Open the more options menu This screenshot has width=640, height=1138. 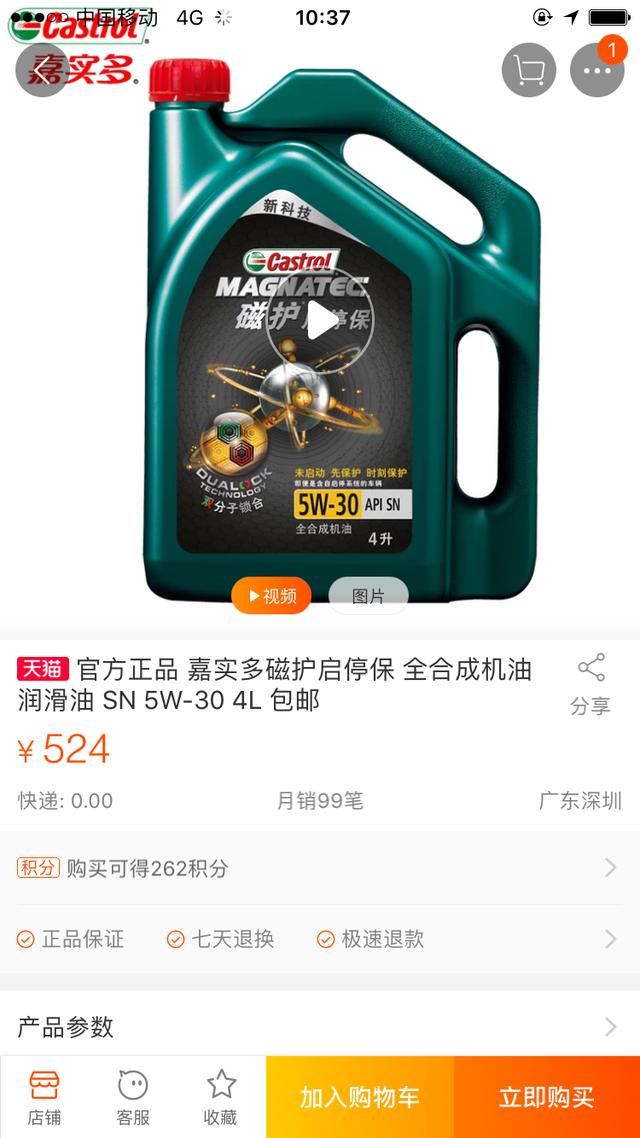[597, 70]
